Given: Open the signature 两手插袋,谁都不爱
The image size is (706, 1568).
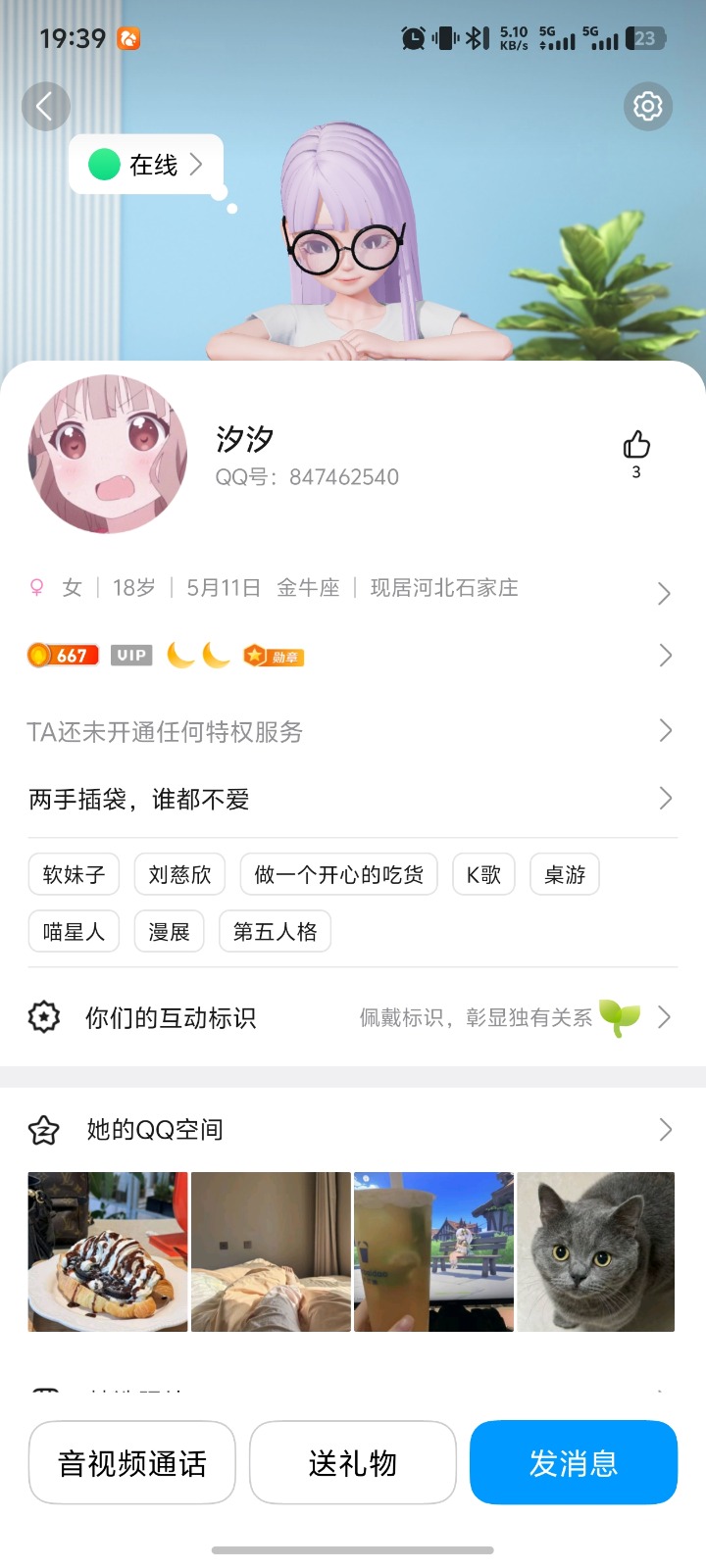Looking at the screenshot, I should point(353,799).
